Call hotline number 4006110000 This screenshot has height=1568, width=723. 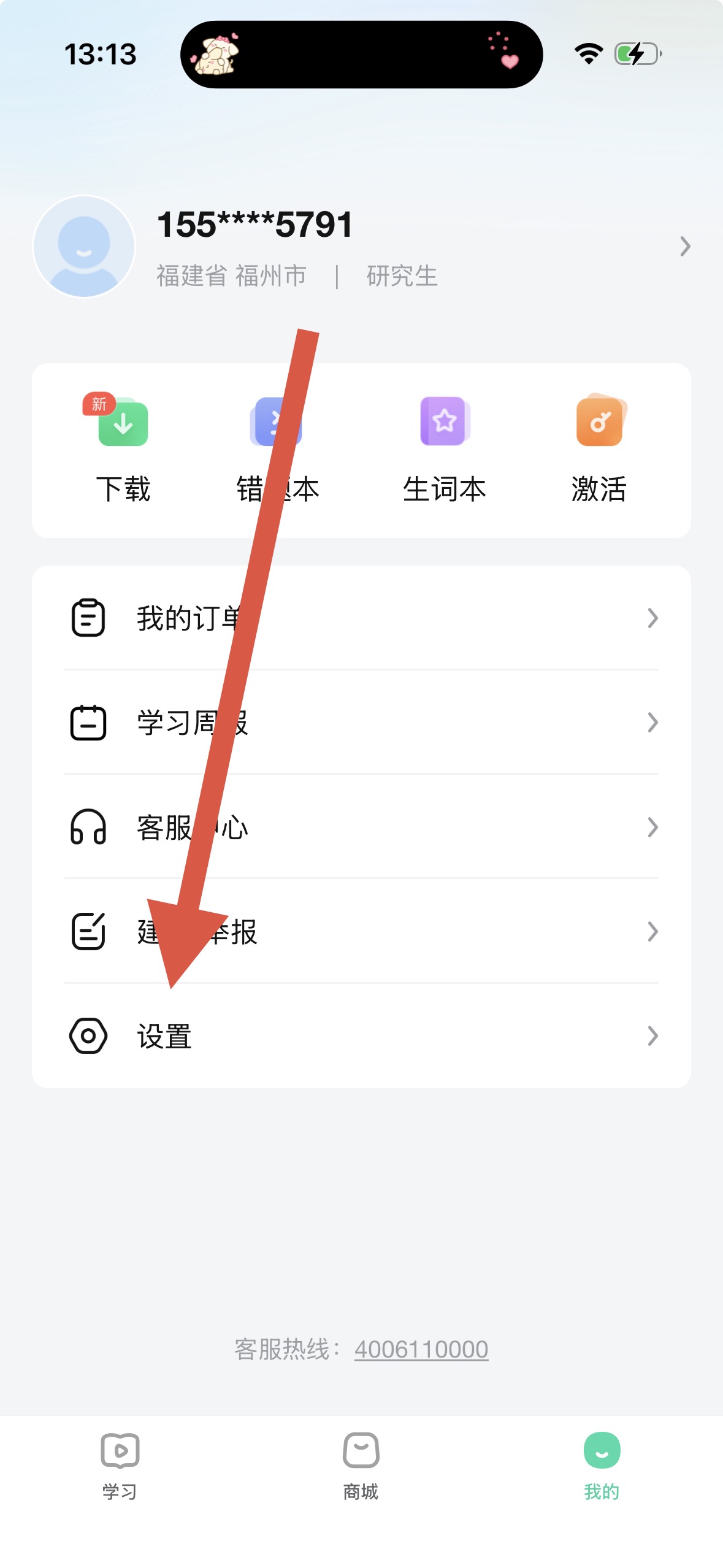tap(421, 1349)
